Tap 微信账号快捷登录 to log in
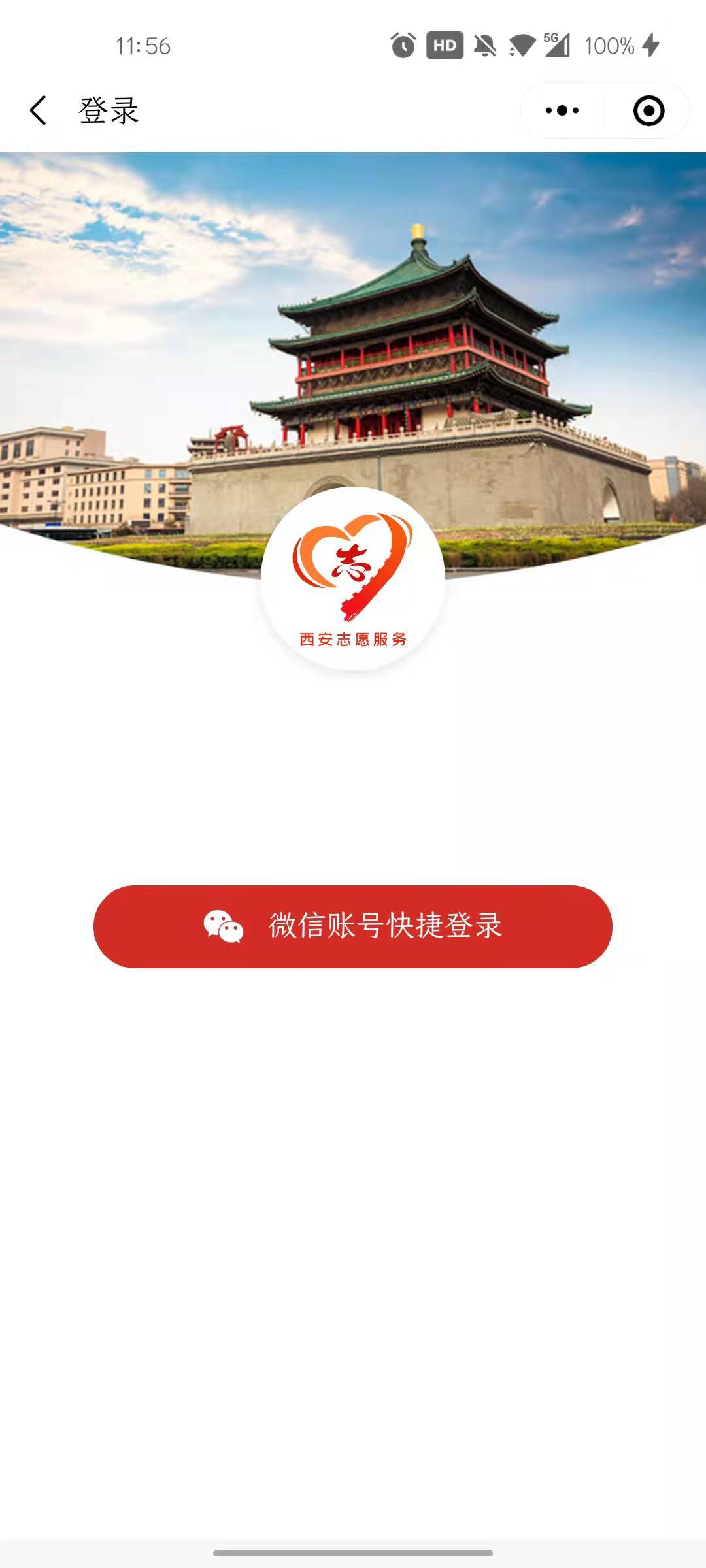 coord(353,926)
